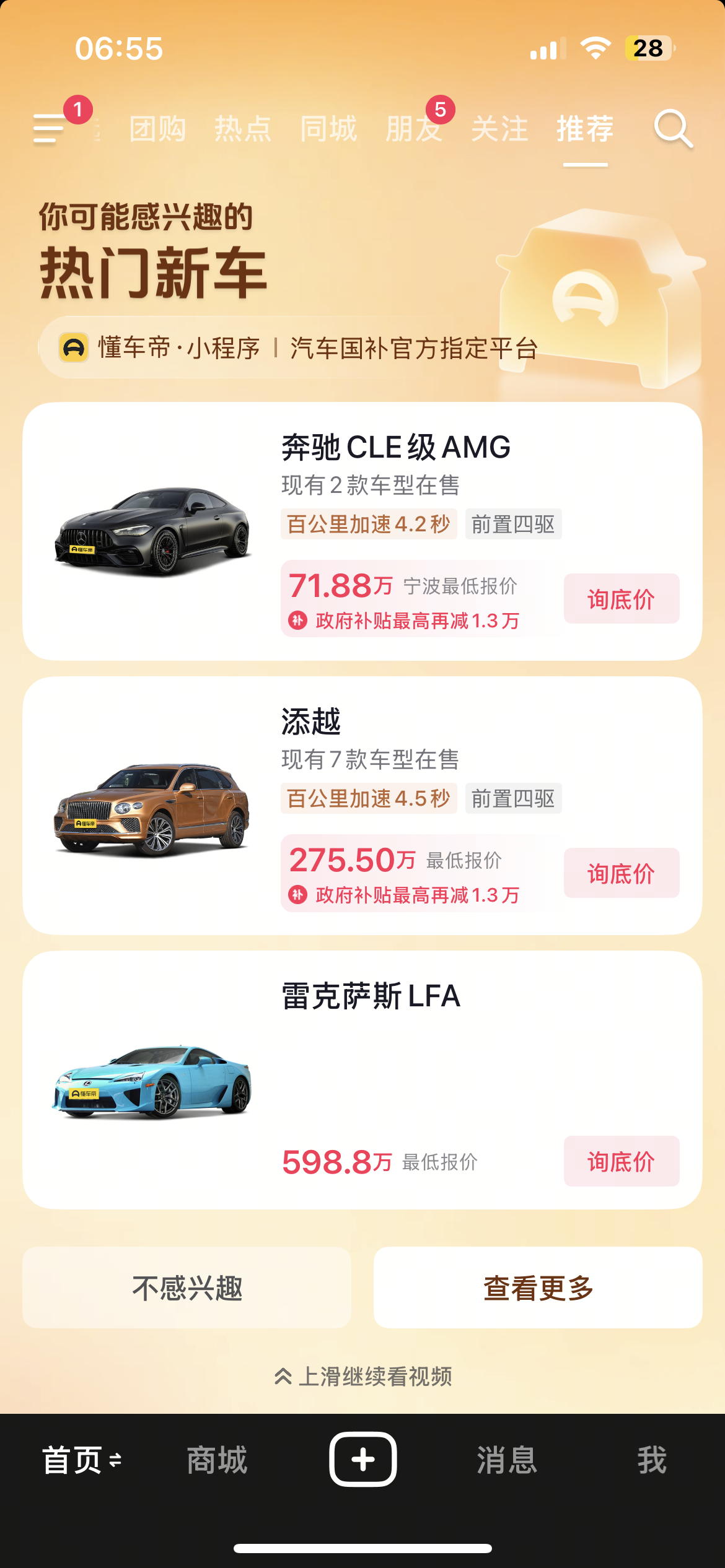Open the 雷克萨斯 LFA car card

362,1080
